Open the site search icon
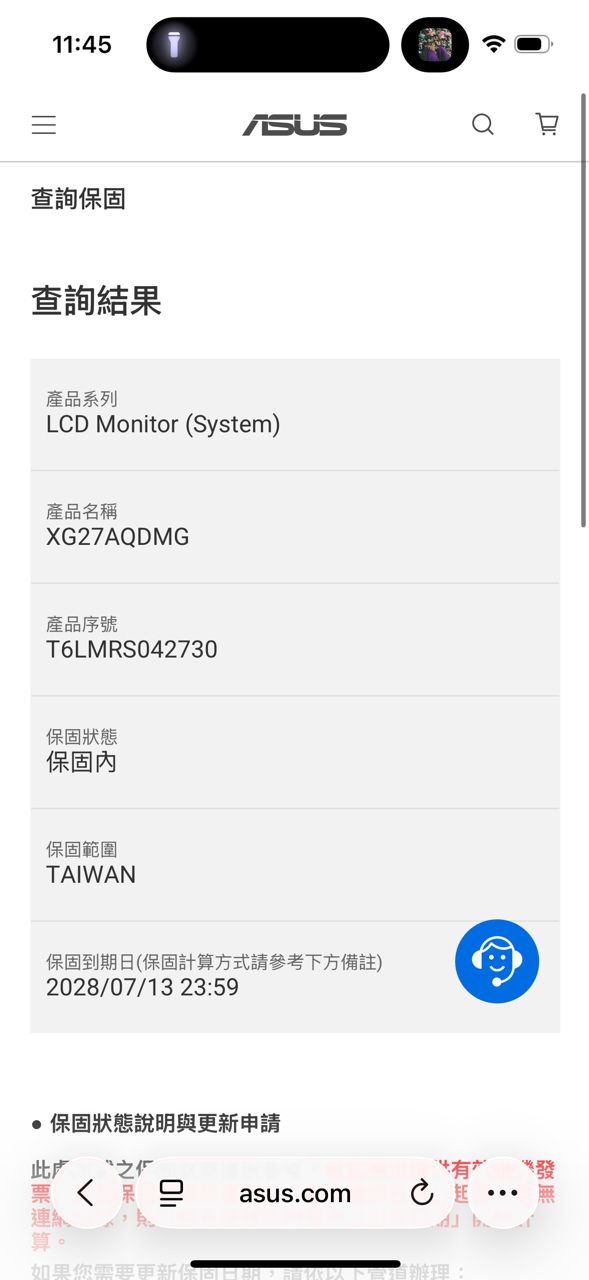The height and width of the screenshot is (1280, 589). (x=483, y=124)
